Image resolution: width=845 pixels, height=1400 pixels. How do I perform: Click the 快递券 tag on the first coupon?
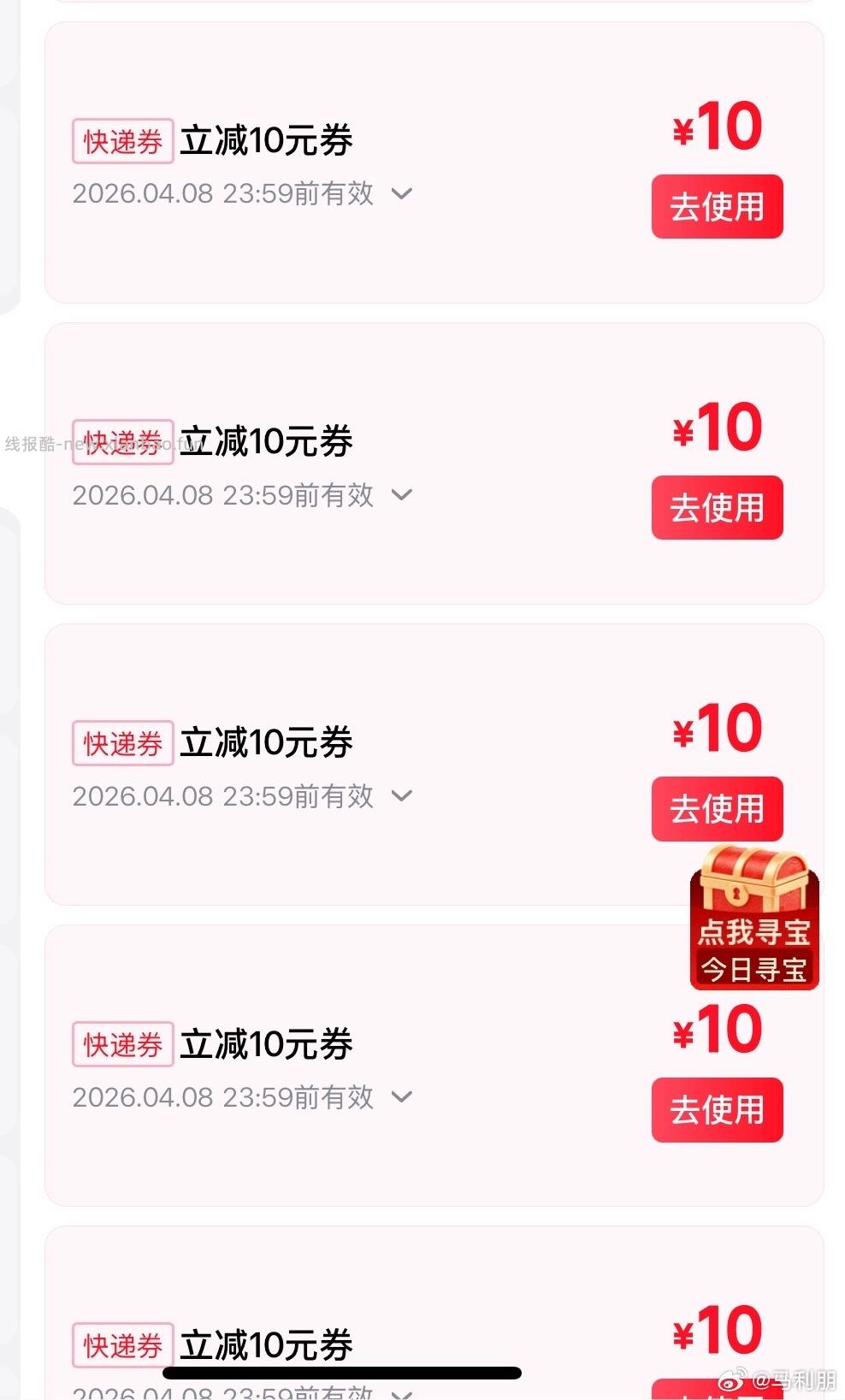(122, 139)
